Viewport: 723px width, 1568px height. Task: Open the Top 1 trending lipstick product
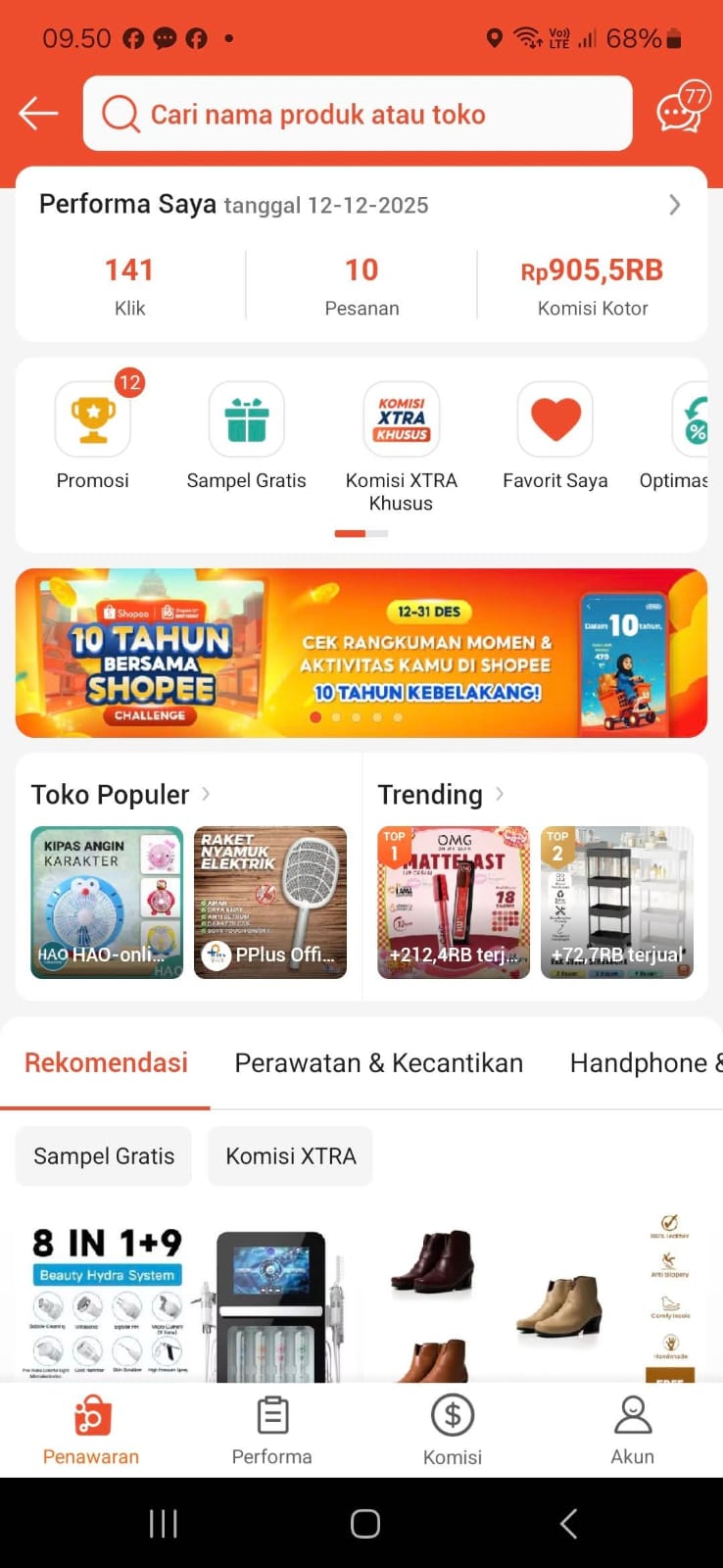pyautogui.click(x=454, y=903)
